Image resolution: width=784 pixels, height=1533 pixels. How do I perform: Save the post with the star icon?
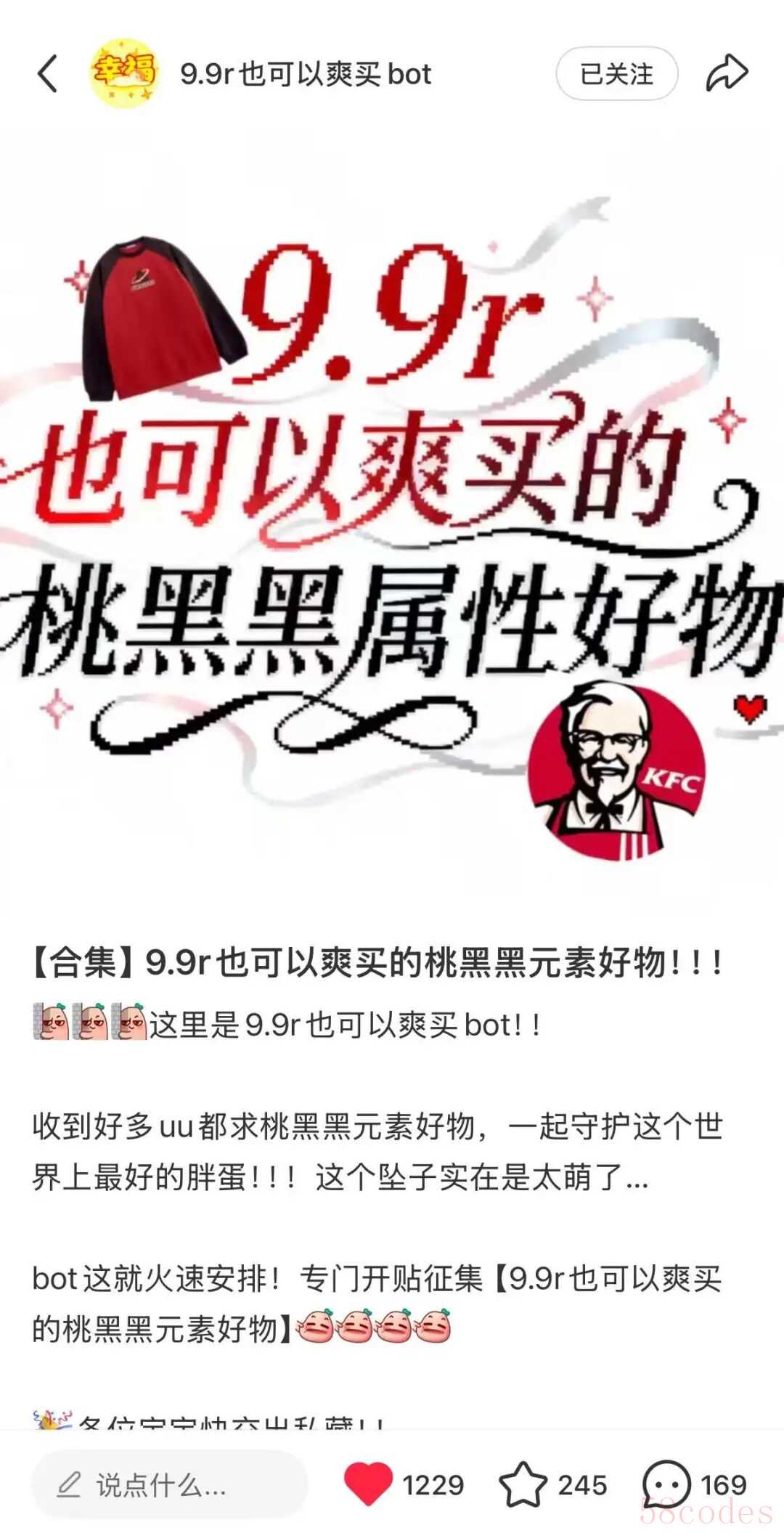point(523,1484)
